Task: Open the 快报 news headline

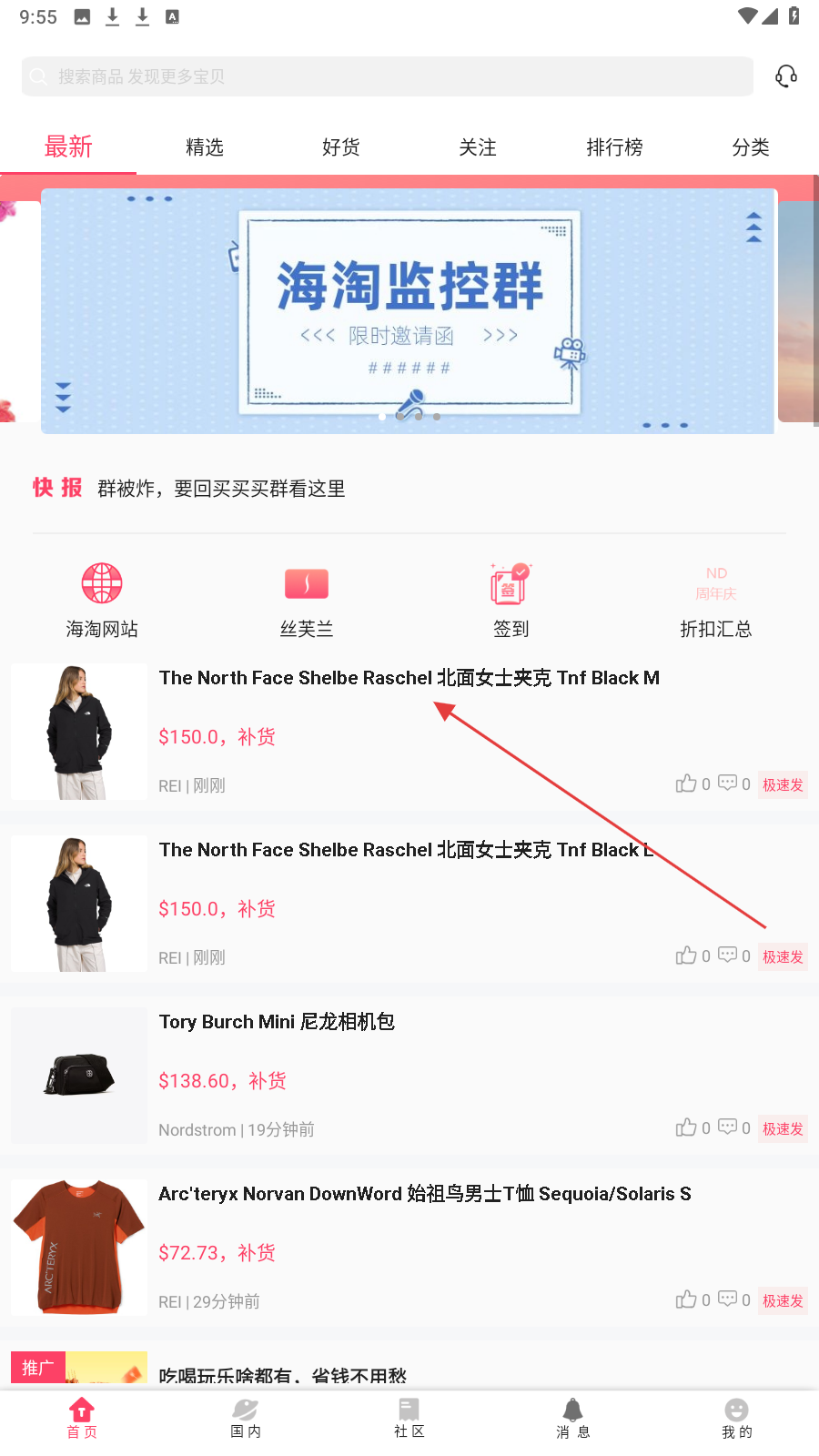Action: [x=221, y=489]
